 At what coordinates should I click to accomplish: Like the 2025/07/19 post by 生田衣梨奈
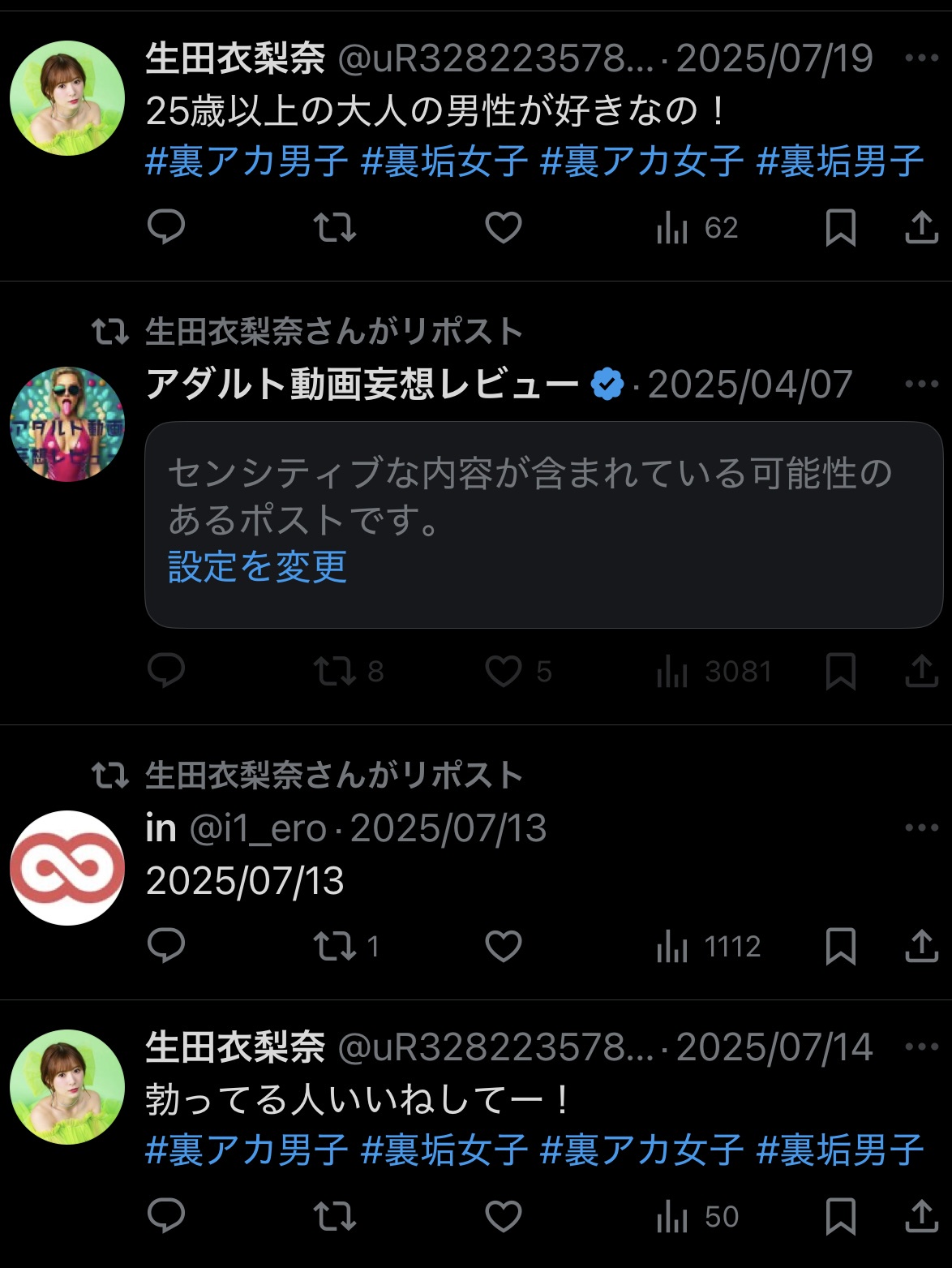tap(503, 228)
